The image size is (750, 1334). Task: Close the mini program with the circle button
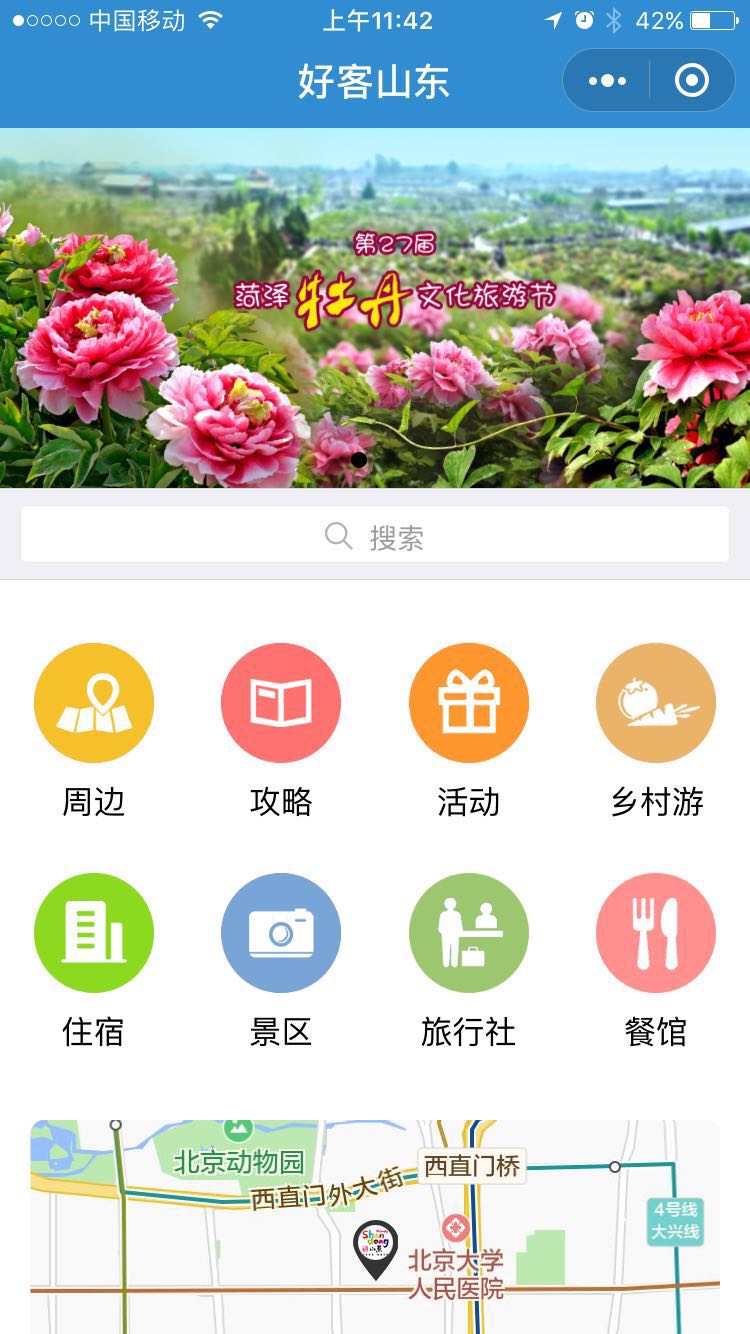[x=692, y=80]
